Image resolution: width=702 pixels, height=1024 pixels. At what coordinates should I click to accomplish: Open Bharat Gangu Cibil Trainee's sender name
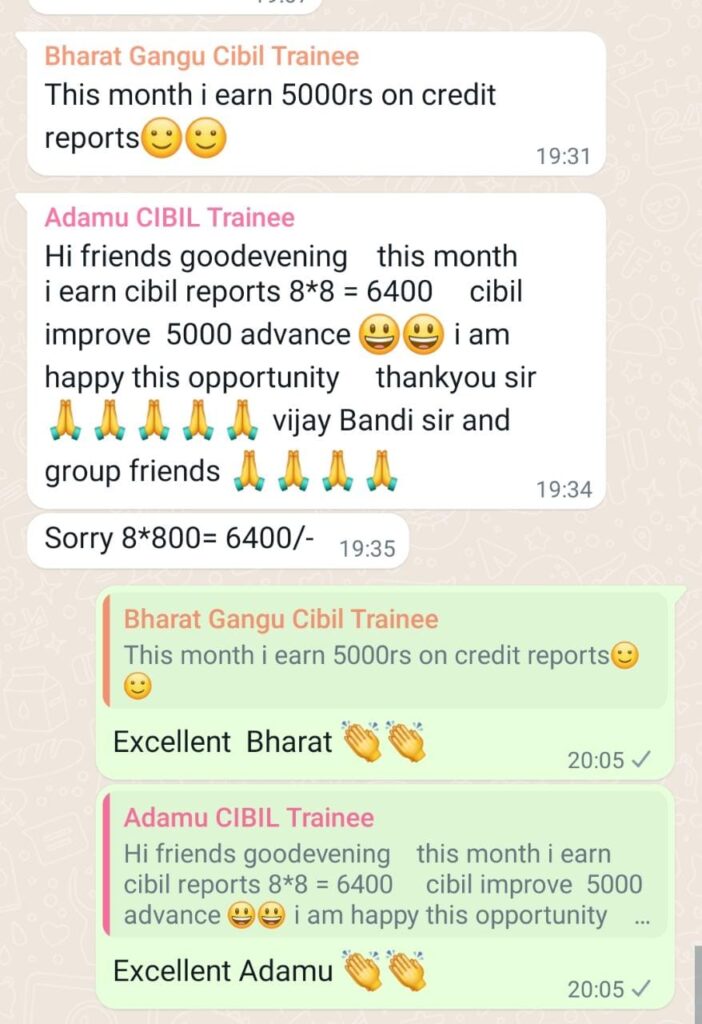tap(201, 56)
